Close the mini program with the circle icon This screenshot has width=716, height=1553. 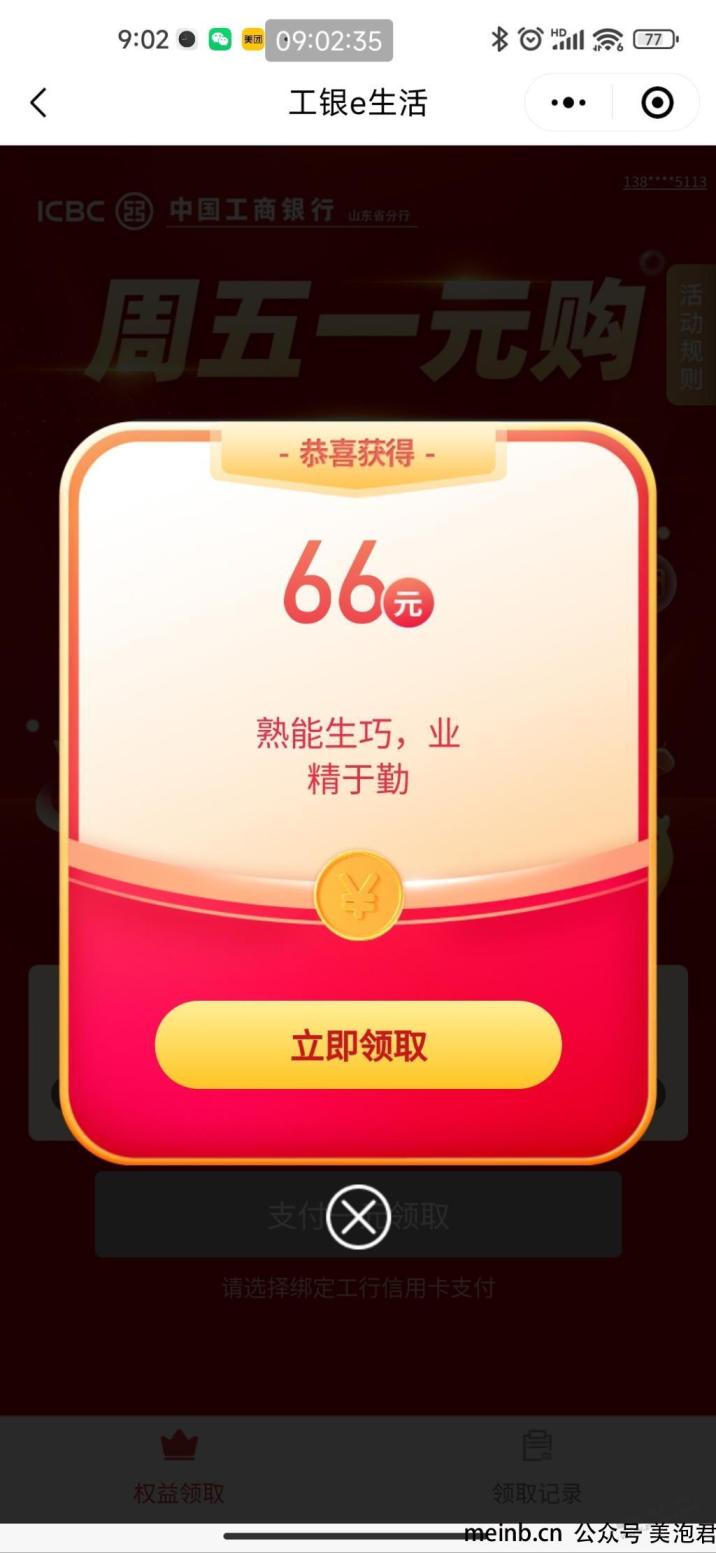657,102
